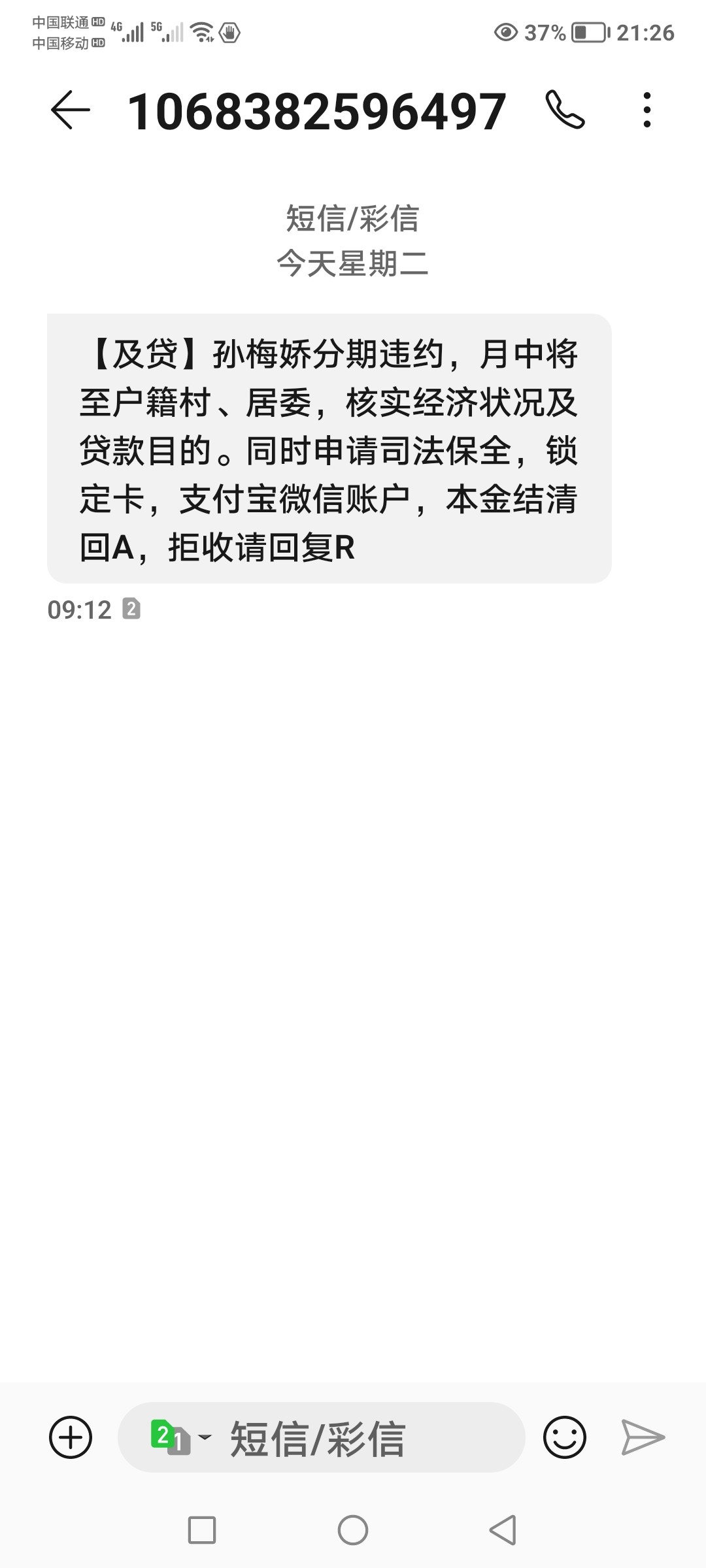This screenshot has width=706, height=1568.
Task: Open the three-dot overflow menu
Action: click(x=647, y=110)
